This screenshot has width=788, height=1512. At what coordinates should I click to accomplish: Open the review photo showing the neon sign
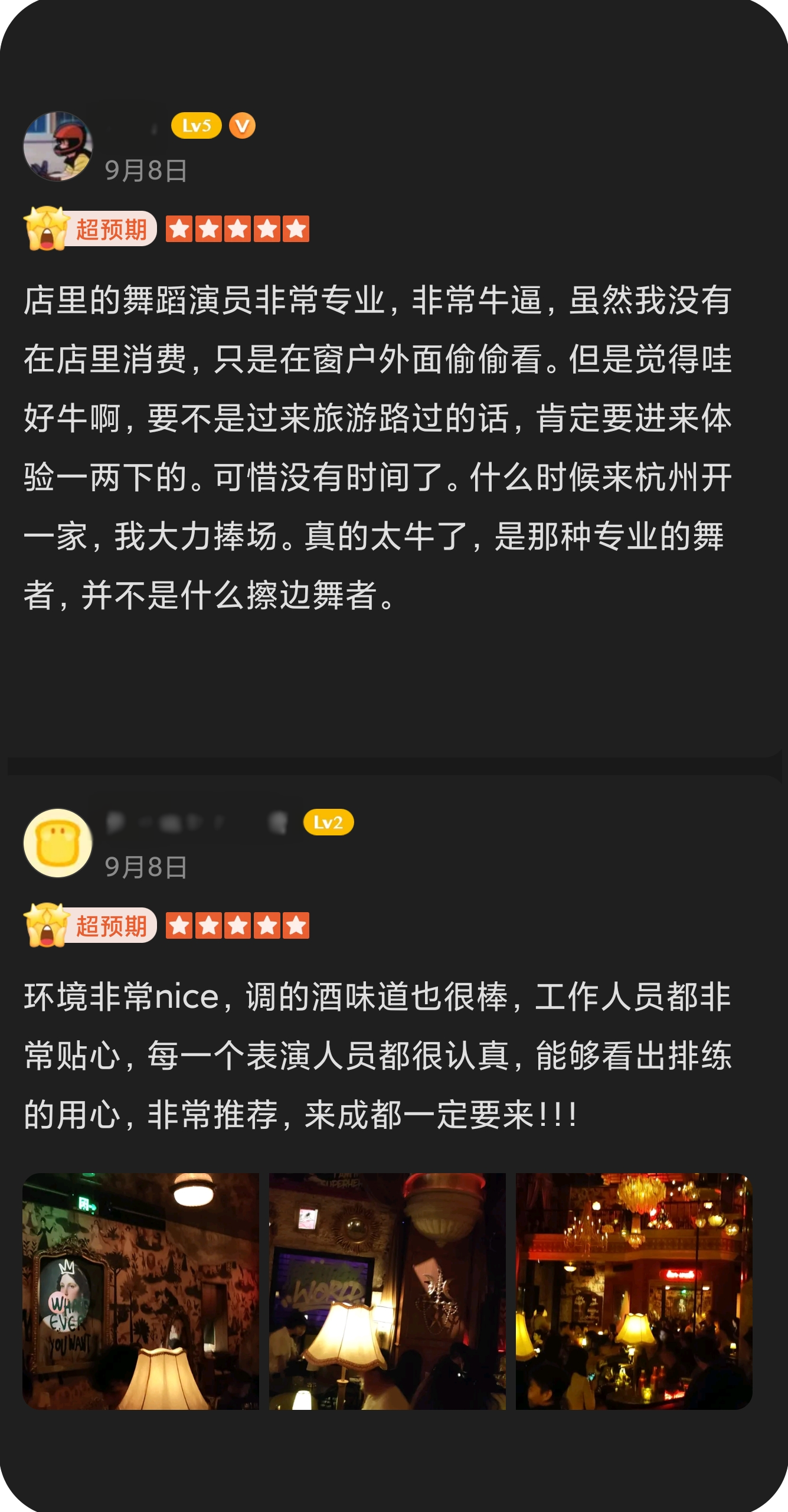[x=387, y=1291]
